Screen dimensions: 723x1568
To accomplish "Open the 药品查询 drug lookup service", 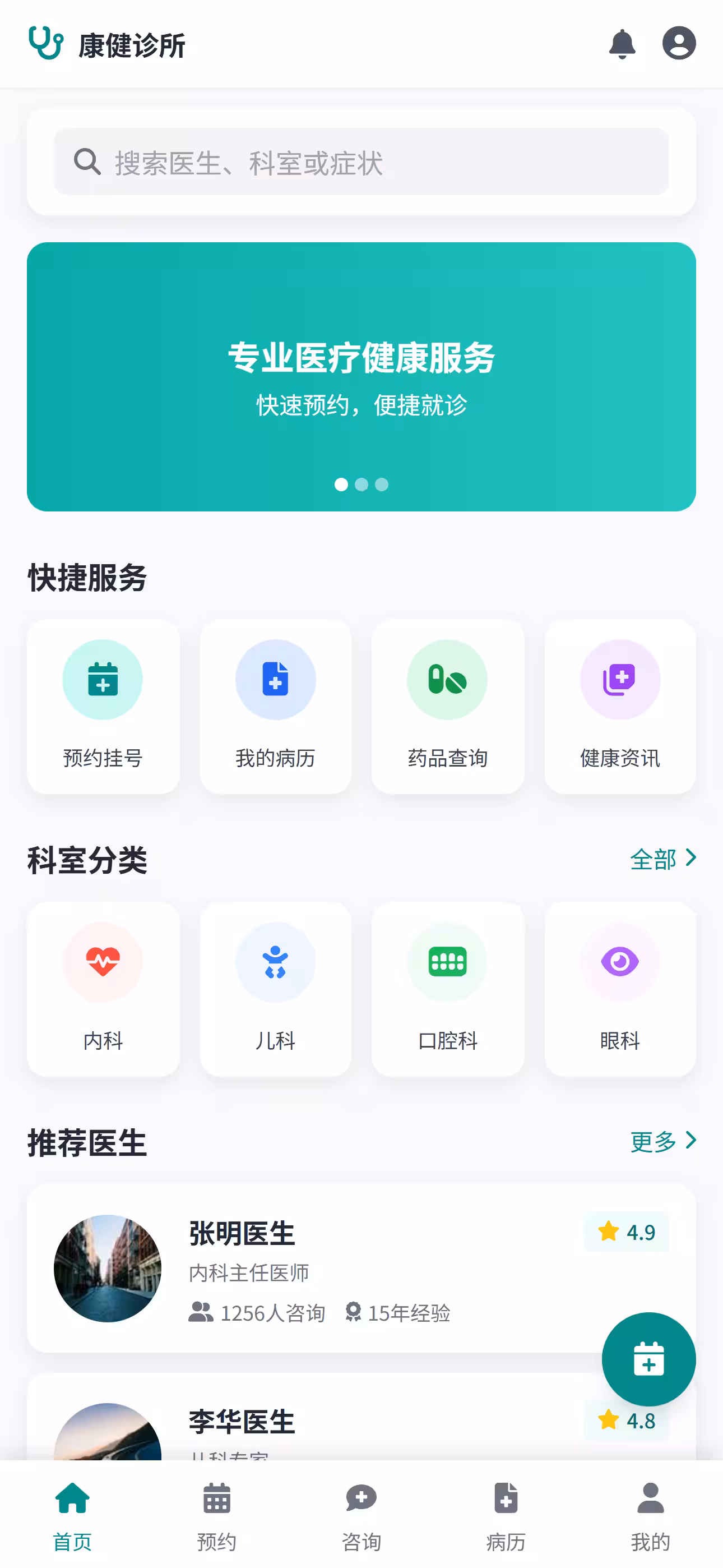I will coord(447,680).
